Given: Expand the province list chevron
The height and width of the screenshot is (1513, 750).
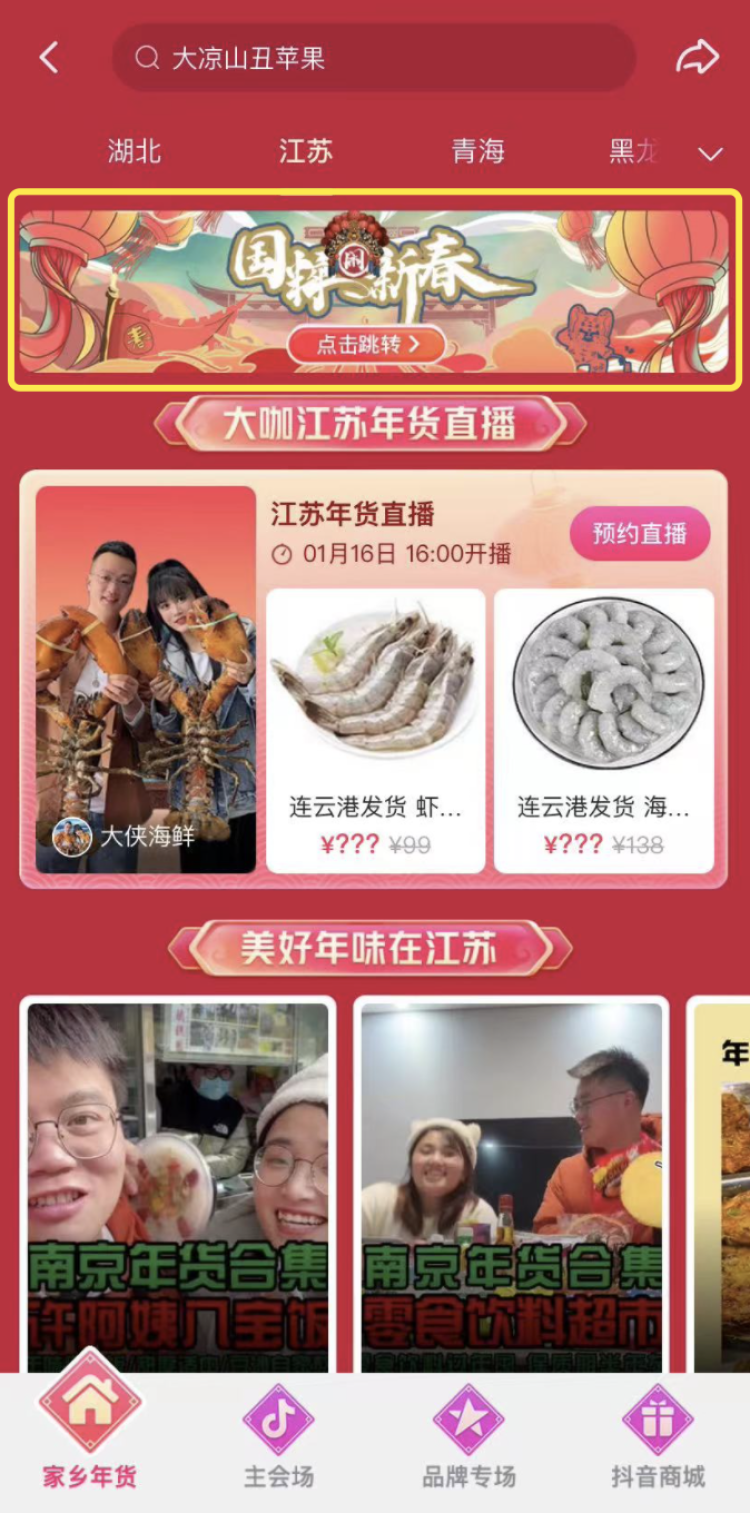Looking at the screenshot, I should 710,154.
